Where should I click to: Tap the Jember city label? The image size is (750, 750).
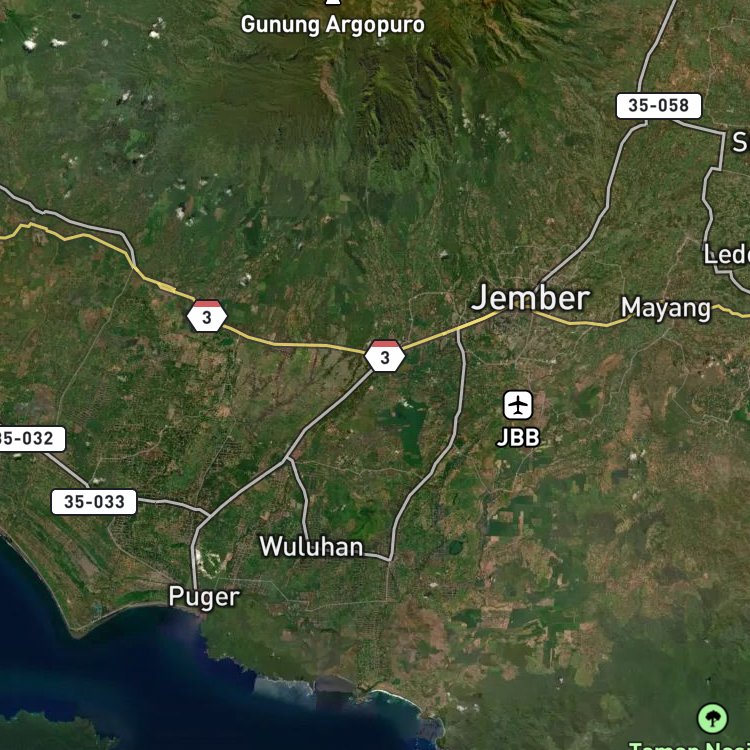tap(530, 298)
